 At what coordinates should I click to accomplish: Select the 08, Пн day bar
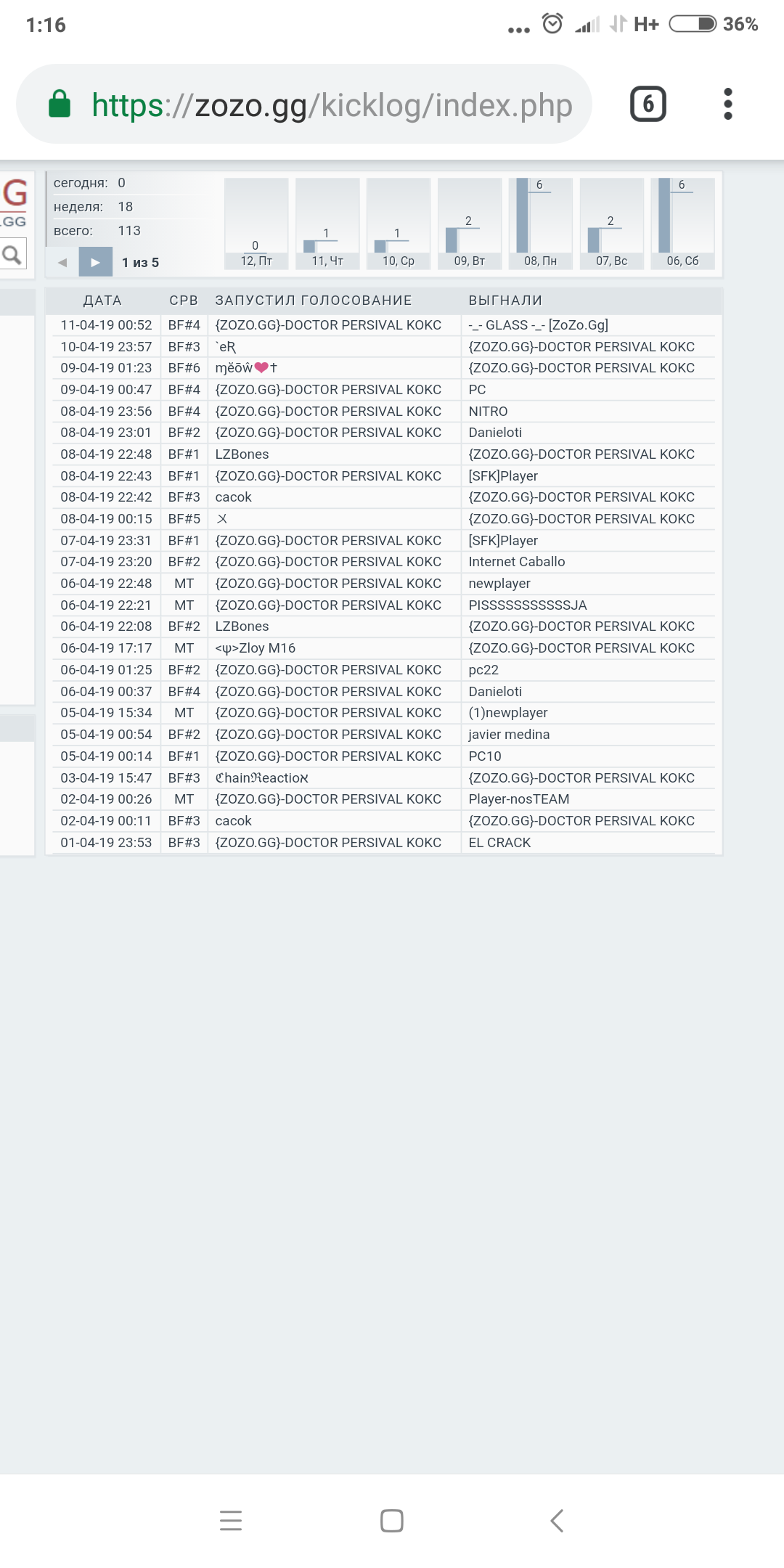point(540,224)
